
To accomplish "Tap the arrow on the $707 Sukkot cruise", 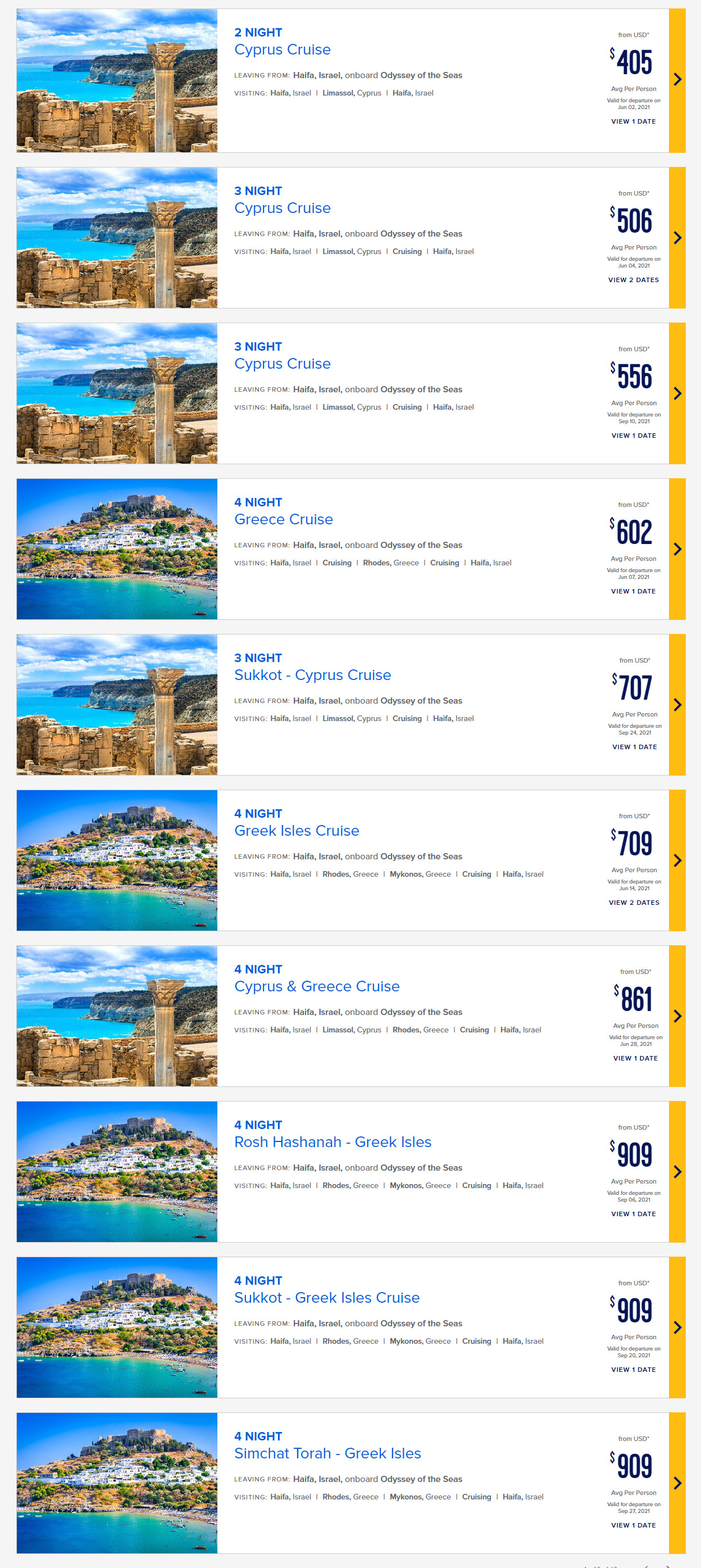I will 677,704.
